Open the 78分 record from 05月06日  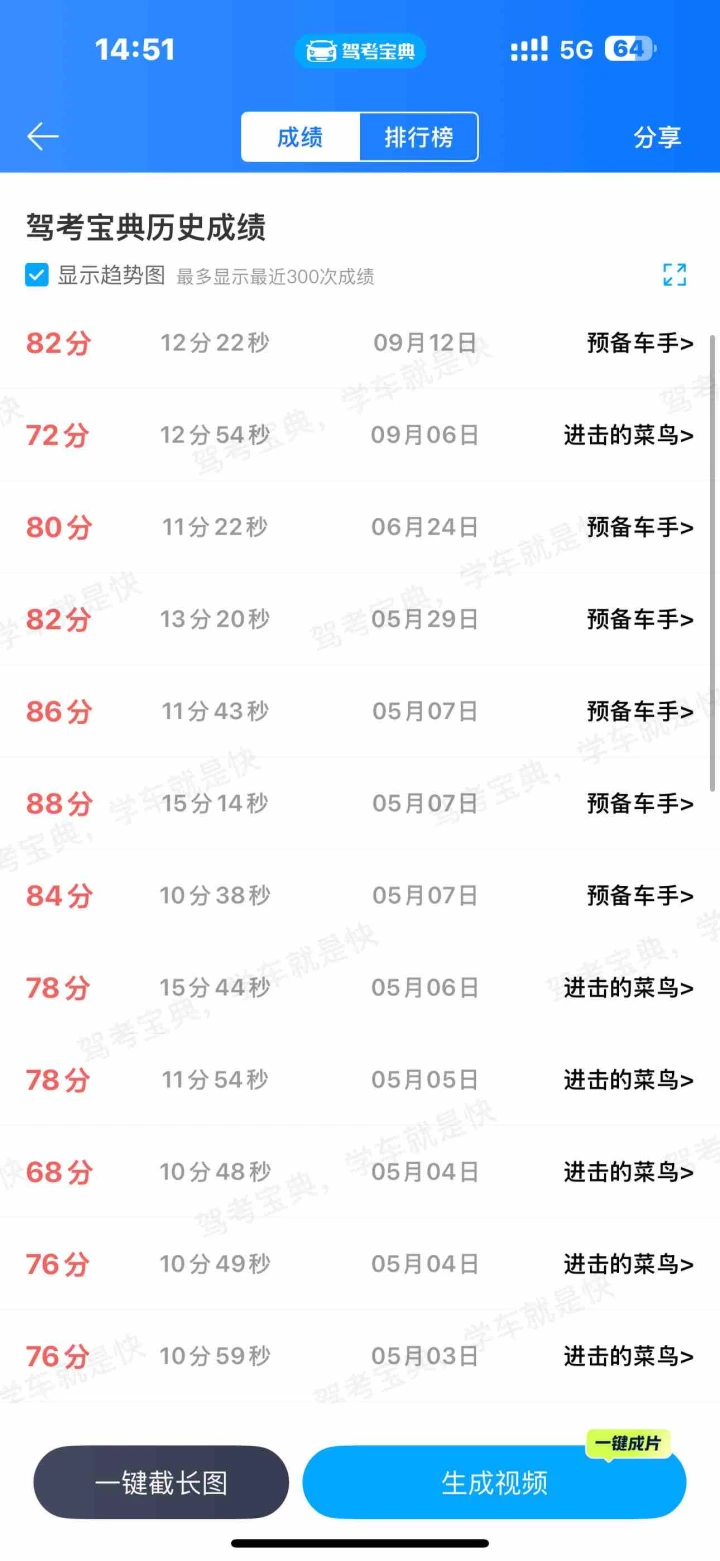(x=360, y=987)
